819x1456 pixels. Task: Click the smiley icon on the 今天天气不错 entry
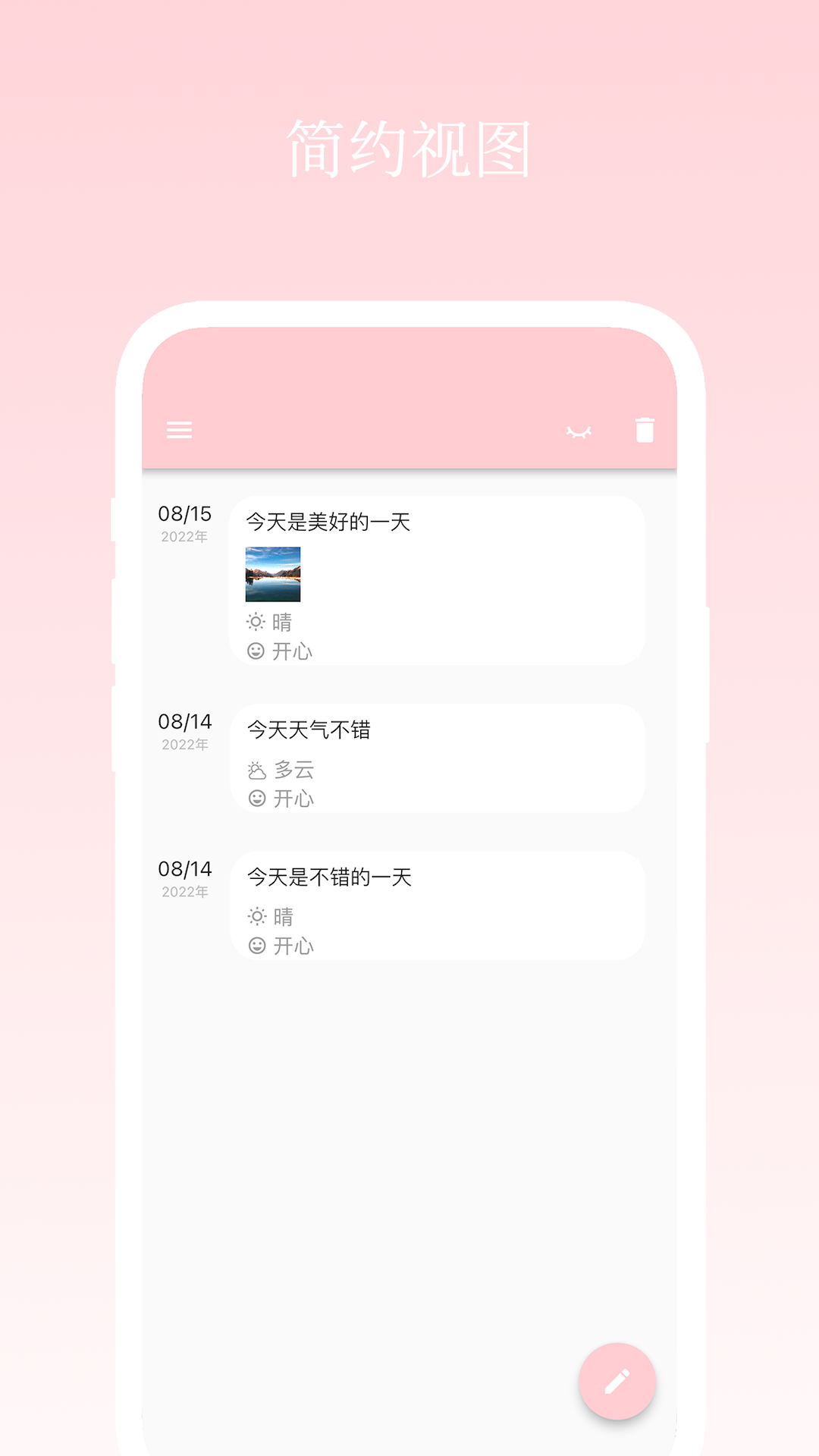256,797
